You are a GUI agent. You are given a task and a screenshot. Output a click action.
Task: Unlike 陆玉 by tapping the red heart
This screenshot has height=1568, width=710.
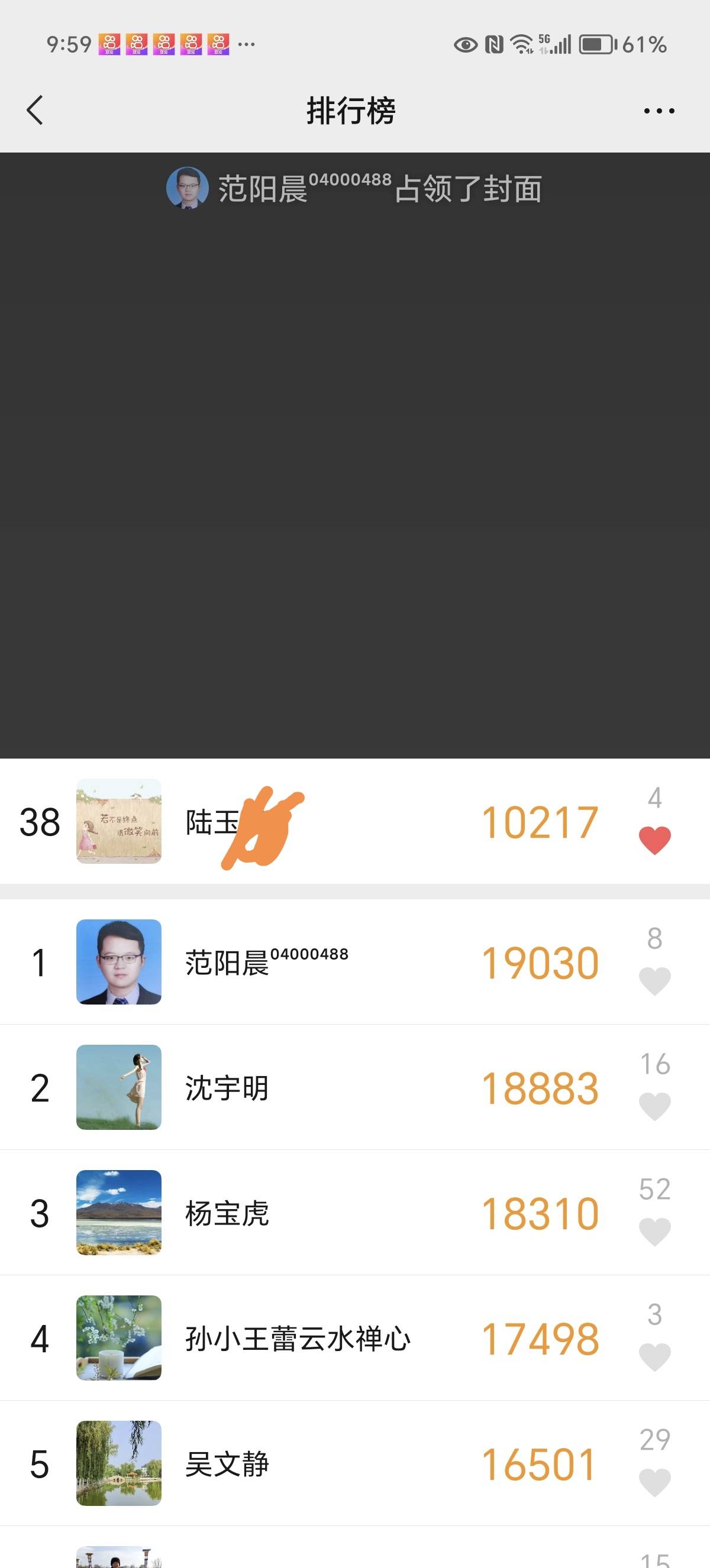click(654, 839)
